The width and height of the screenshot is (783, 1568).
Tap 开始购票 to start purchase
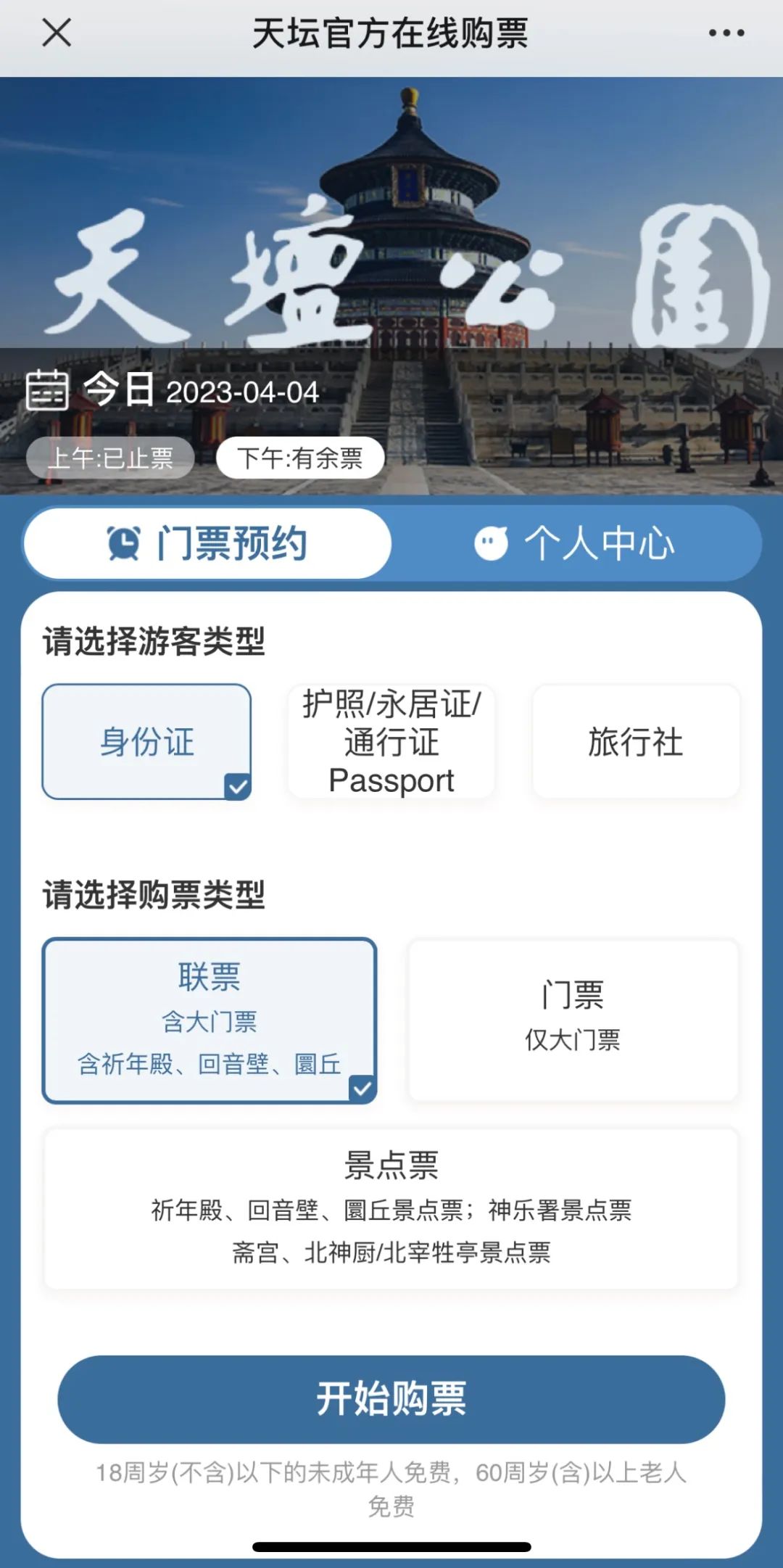click(391, 1399)
